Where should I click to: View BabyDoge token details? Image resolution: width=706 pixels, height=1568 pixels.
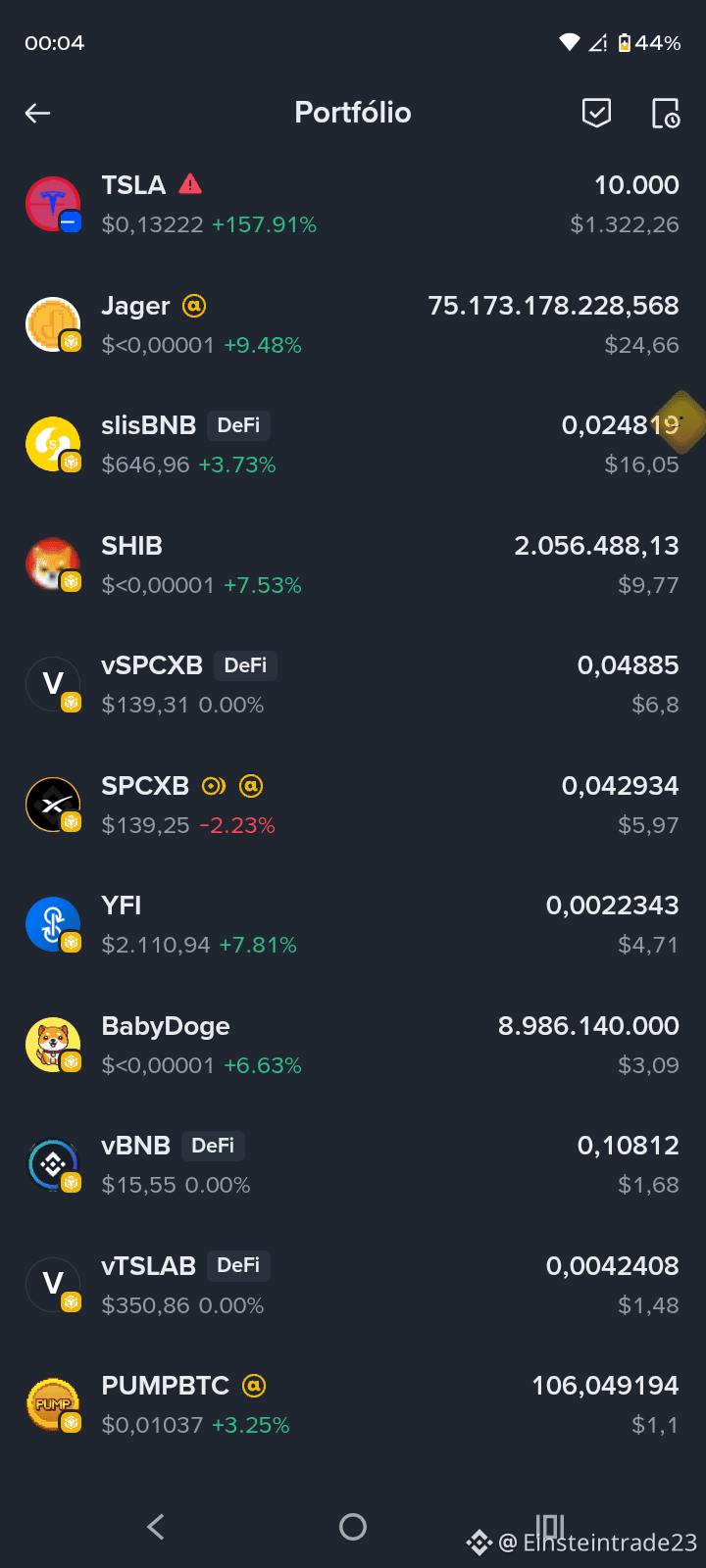pos(353,1045)
